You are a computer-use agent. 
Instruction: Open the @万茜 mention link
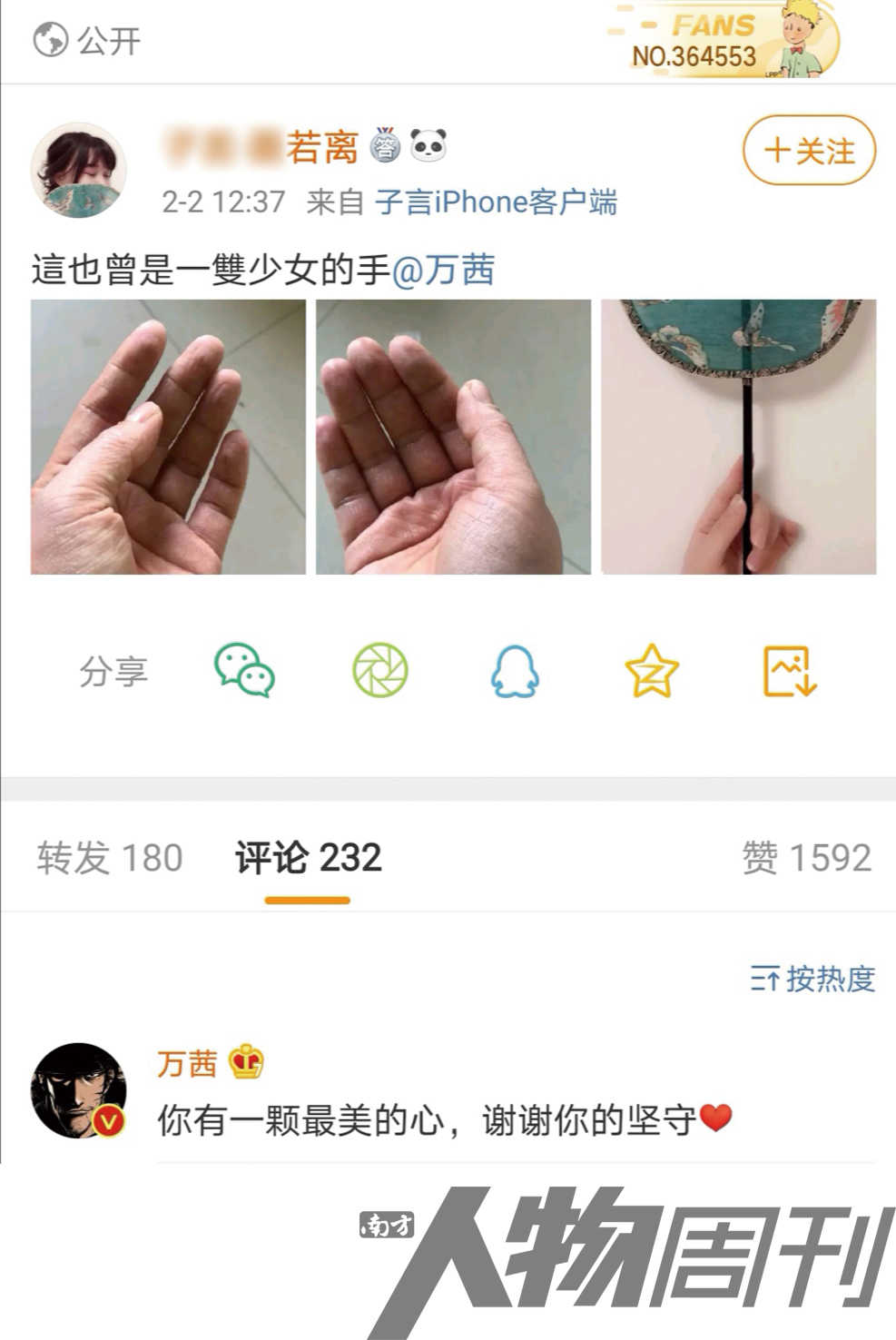click(443, 270)
